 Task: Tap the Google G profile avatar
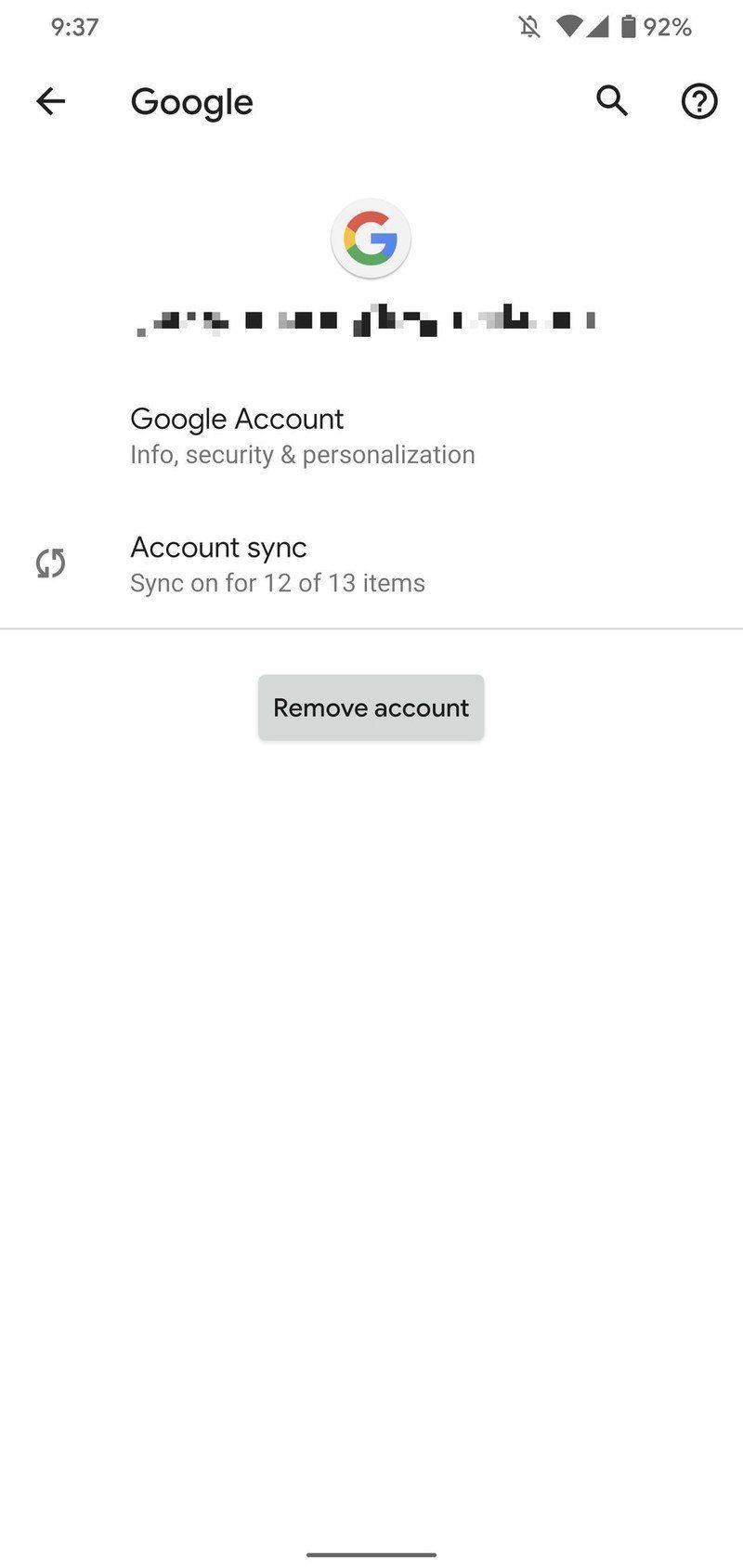tap(371, 239)
